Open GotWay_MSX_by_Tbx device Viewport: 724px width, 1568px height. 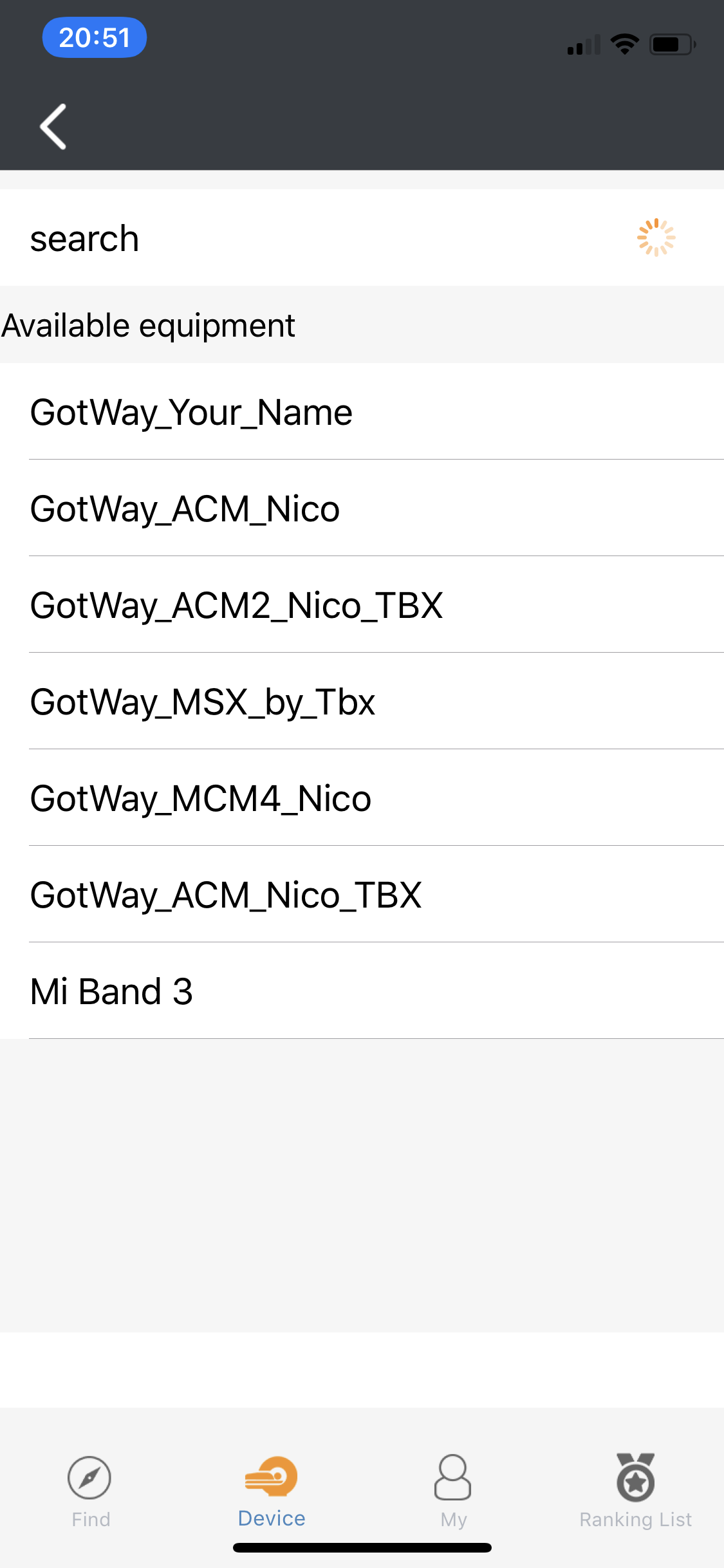(362, 701)
